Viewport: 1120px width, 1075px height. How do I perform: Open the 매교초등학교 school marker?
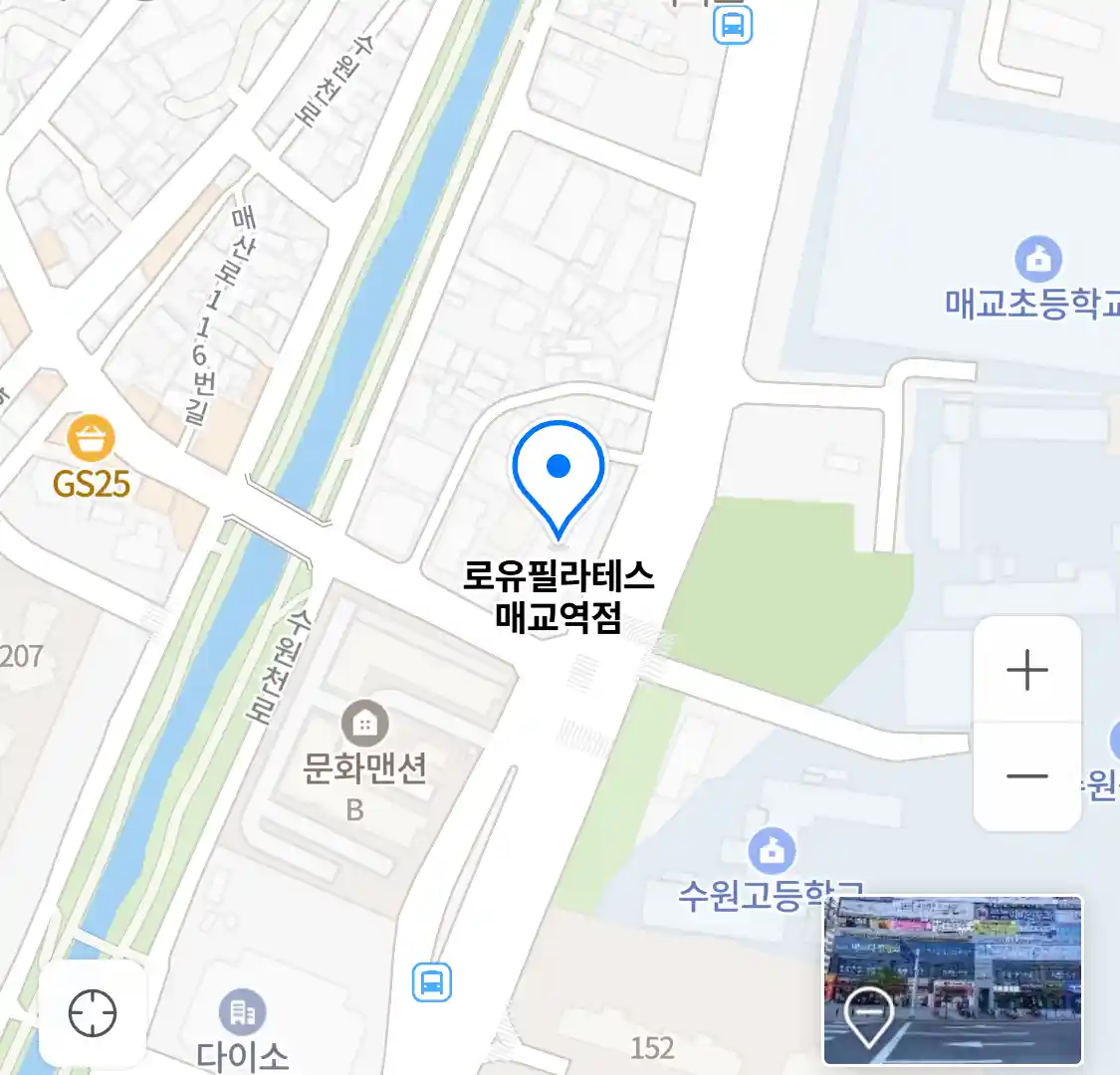1038,260
